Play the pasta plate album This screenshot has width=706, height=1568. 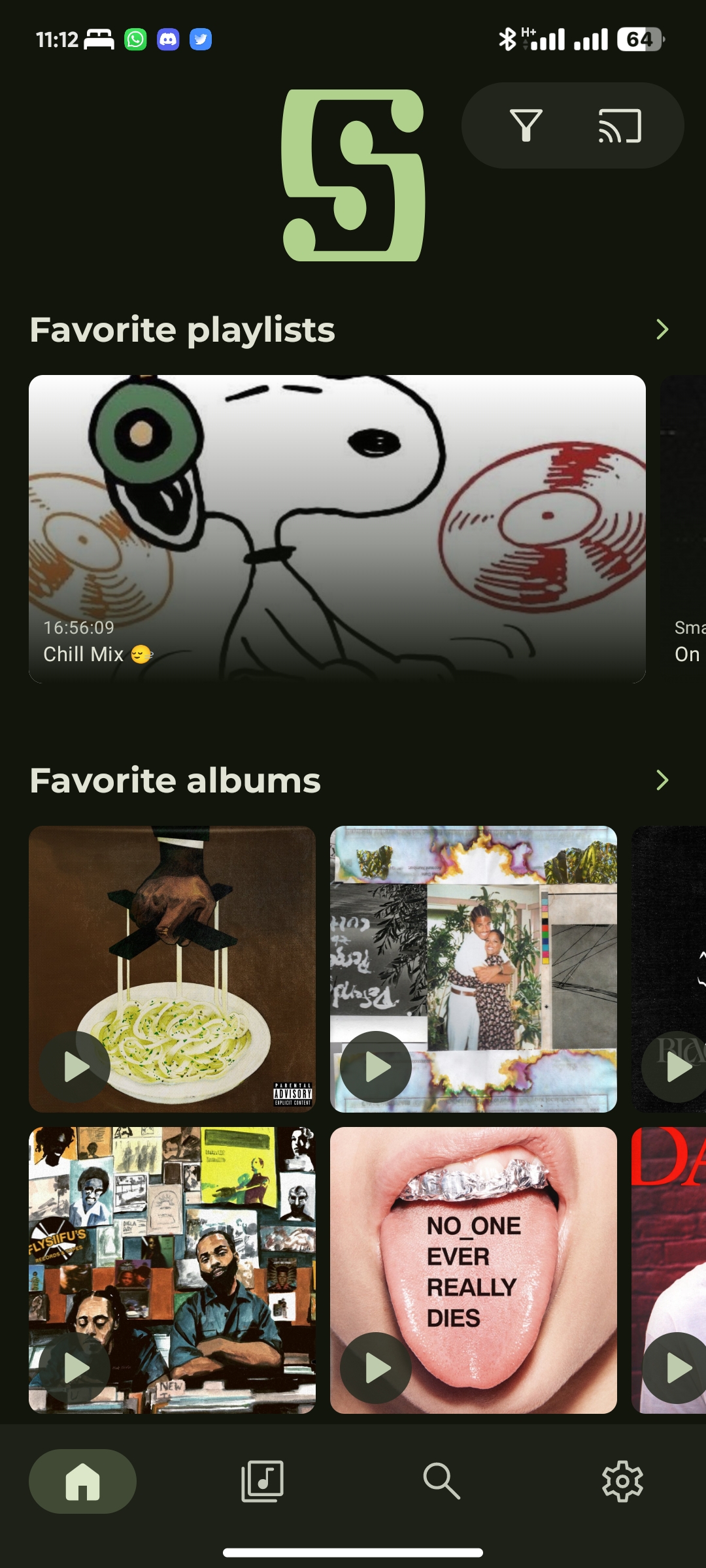point(75,1067)
